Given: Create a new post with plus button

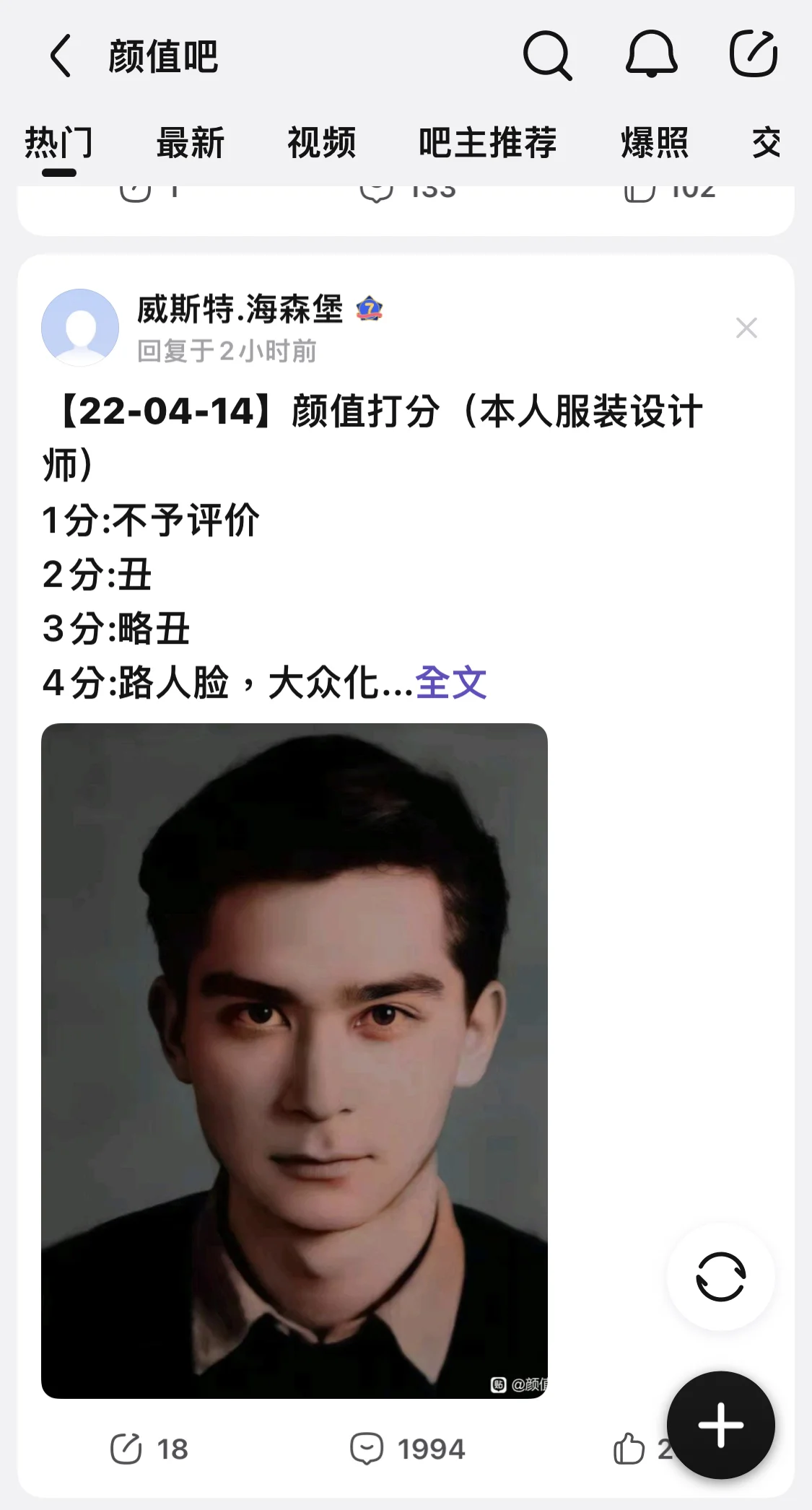Looking at the screenshot, I should 720,1425.
